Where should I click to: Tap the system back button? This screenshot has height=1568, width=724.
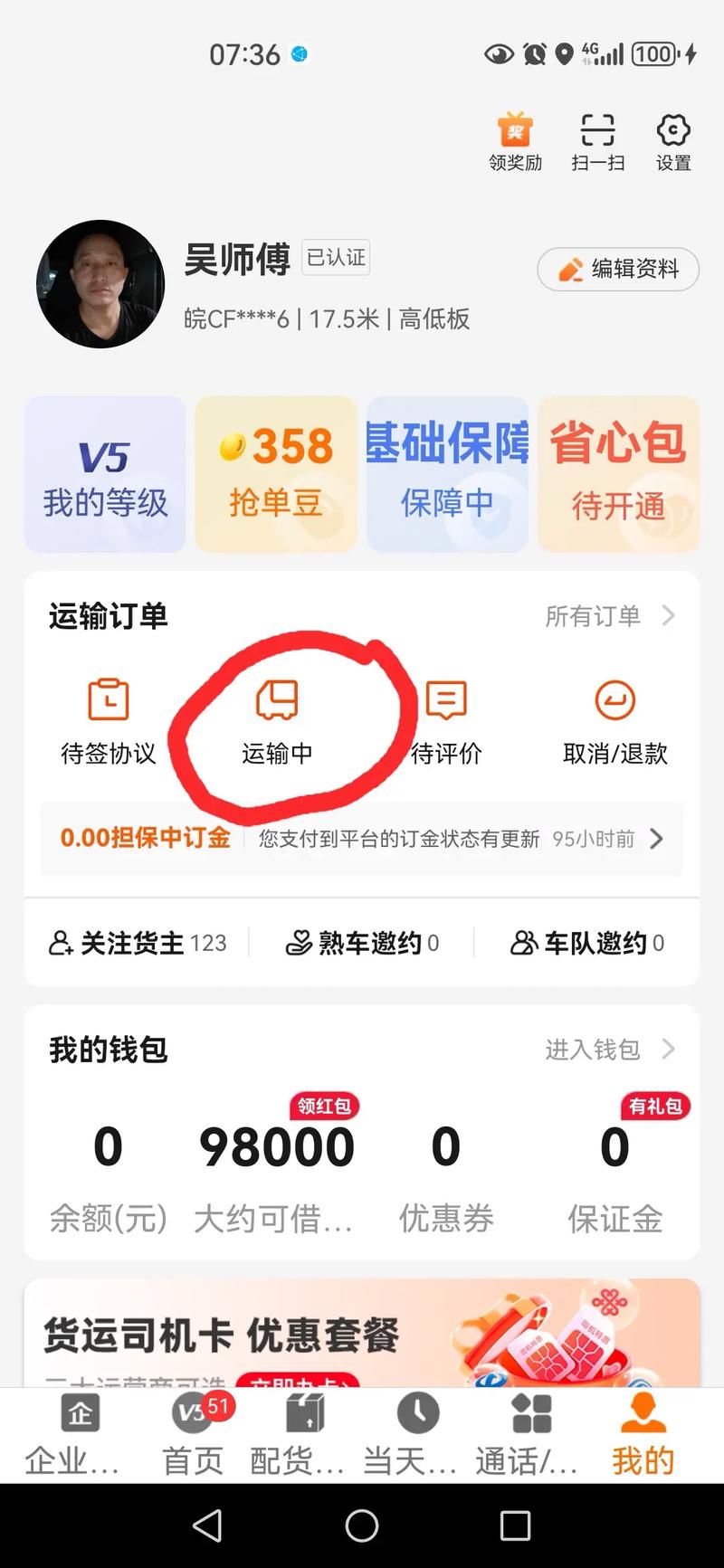(207, 1525)
